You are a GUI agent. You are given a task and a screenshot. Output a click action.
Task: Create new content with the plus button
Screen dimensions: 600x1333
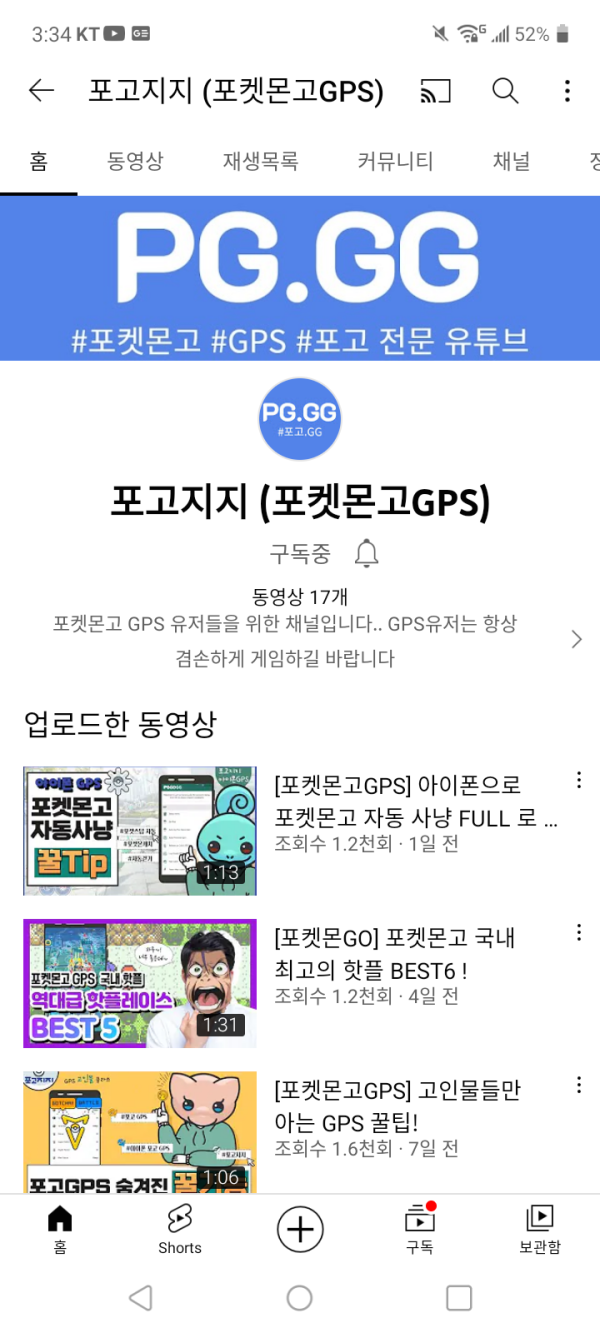pos(300,1229)
